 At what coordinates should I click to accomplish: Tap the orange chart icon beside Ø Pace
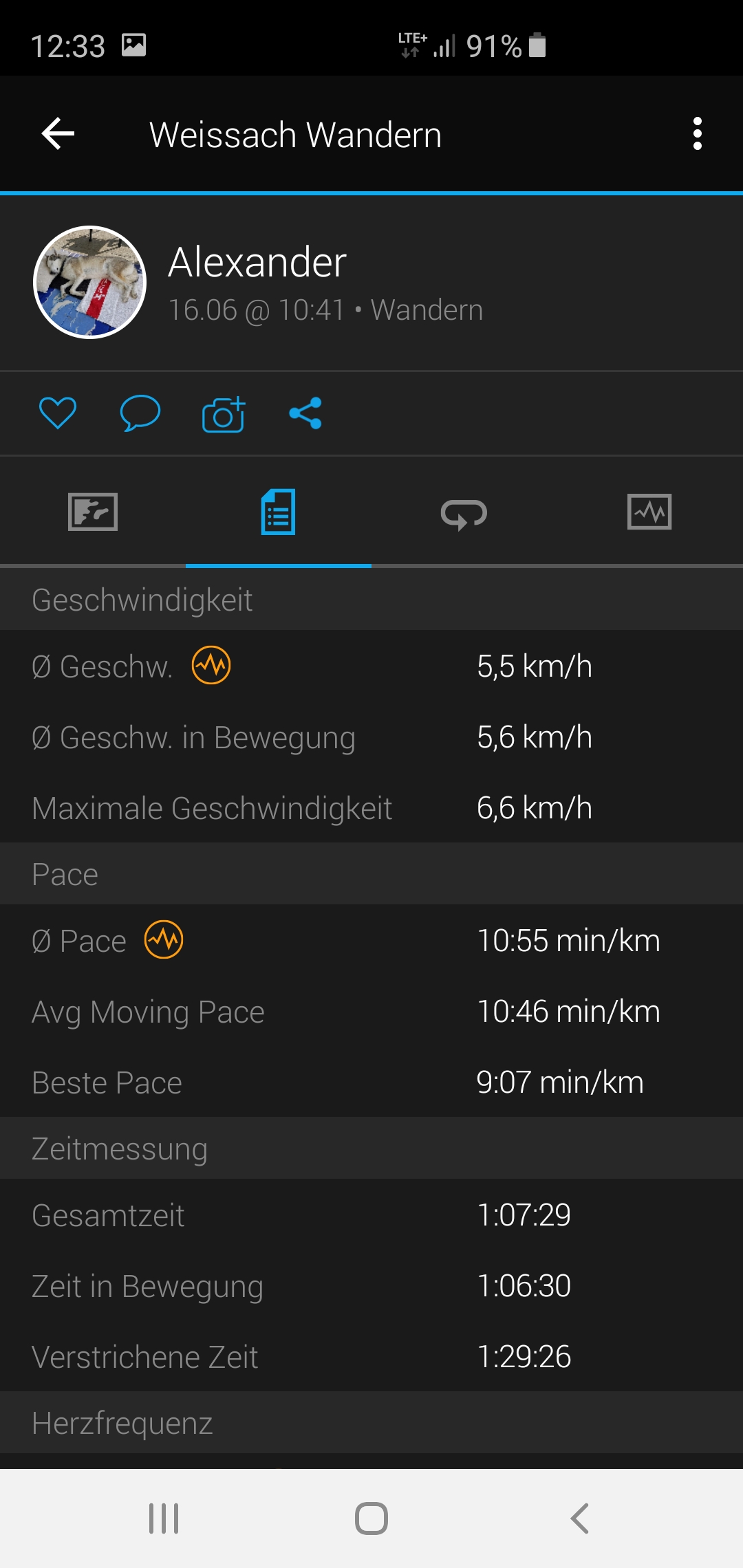(x=164, y=939)
